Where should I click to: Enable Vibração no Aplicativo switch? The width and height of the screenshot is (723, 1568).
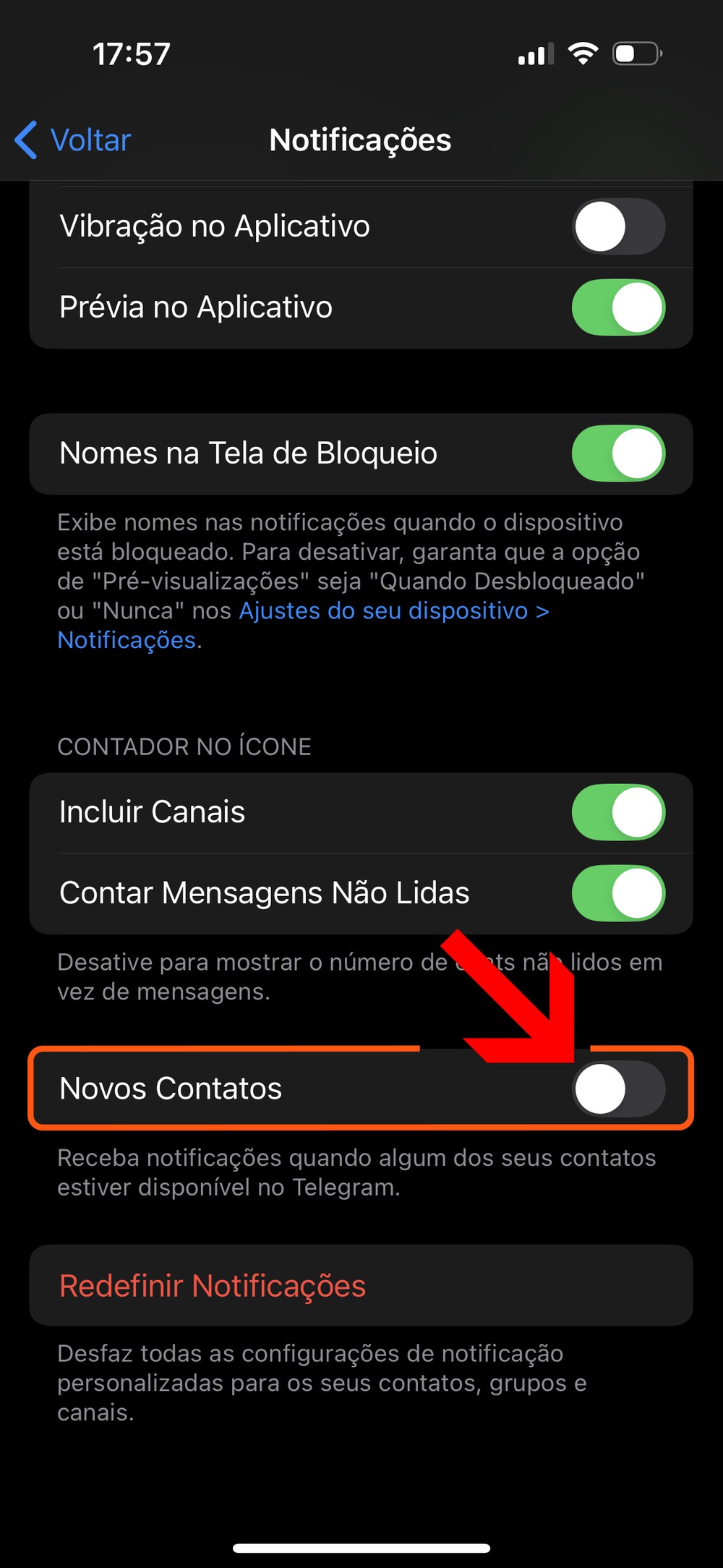click(618, 226)
